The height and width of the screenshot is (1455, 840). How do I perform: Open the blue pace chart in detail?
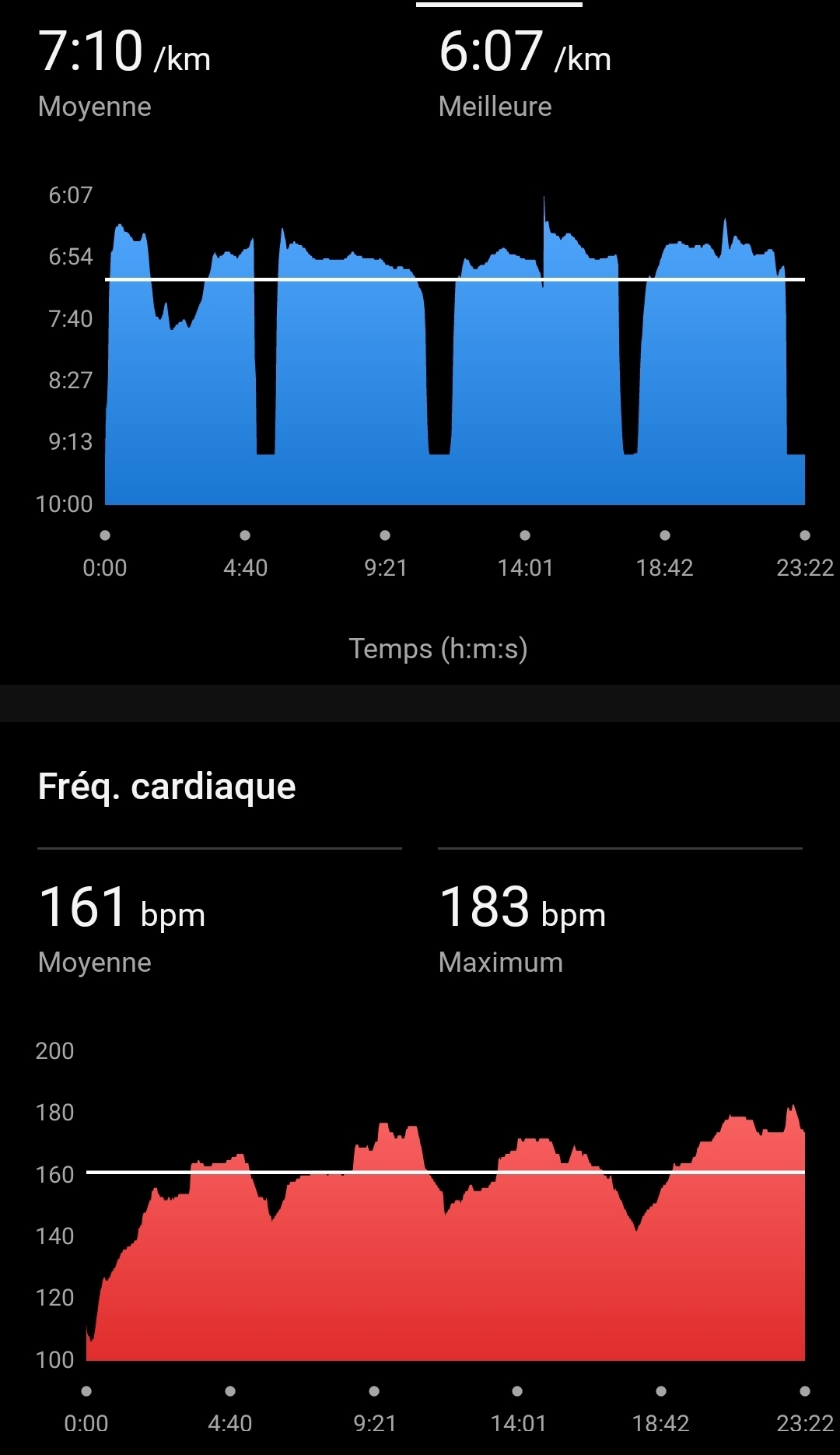pyautogui.click(x=455, y=351)
